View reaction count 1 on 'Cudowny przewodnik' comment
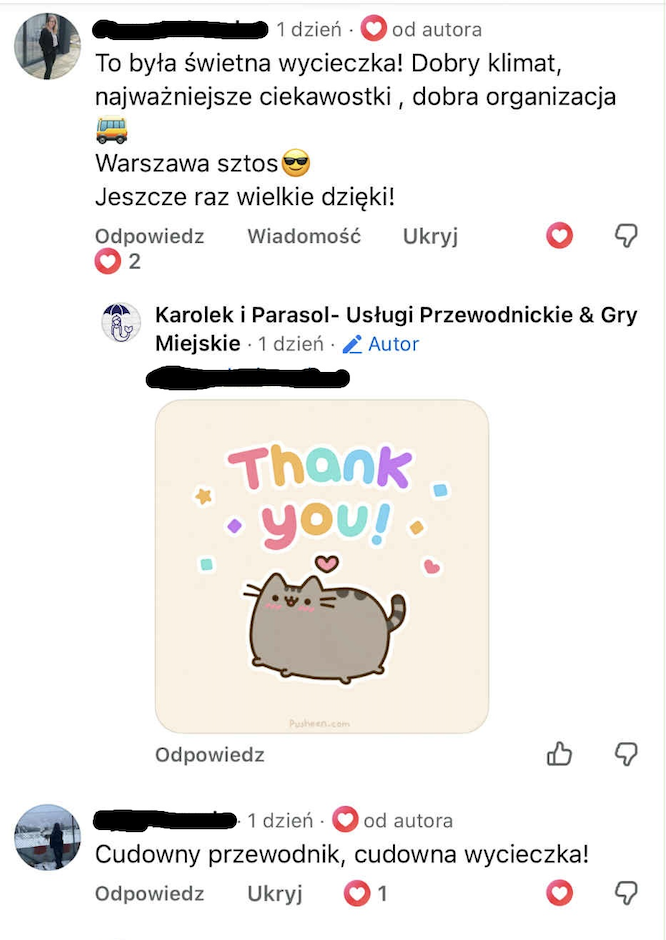The width and height of the screenshot is (666, 940). click(x=366, y=894)
